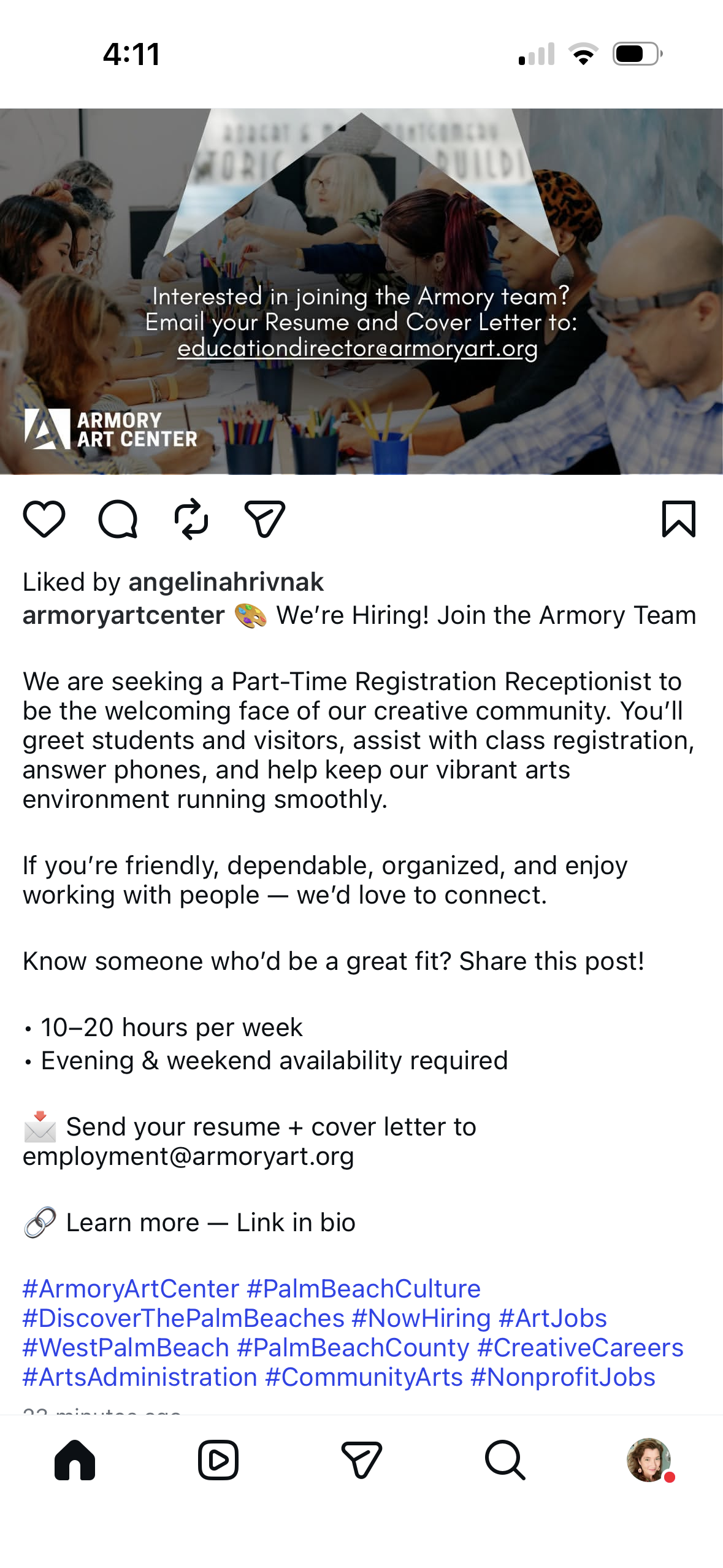The width and height of the screenshot is (723, 1568).
Task: Open direct messages from the bottom bar
Action: [x=361, y=1460]
